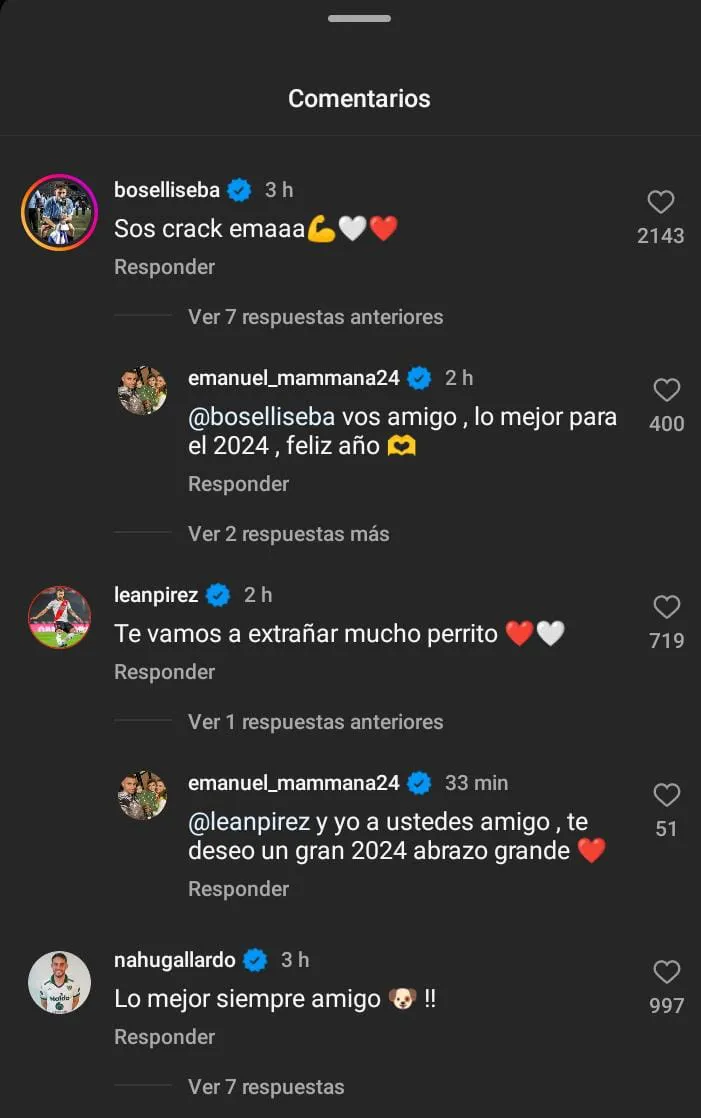The height and width of the screenshot is (1118, 701).
Task: Show Ver 2 respuestas más
Action: pyautogui.click(x=288, y=534)
